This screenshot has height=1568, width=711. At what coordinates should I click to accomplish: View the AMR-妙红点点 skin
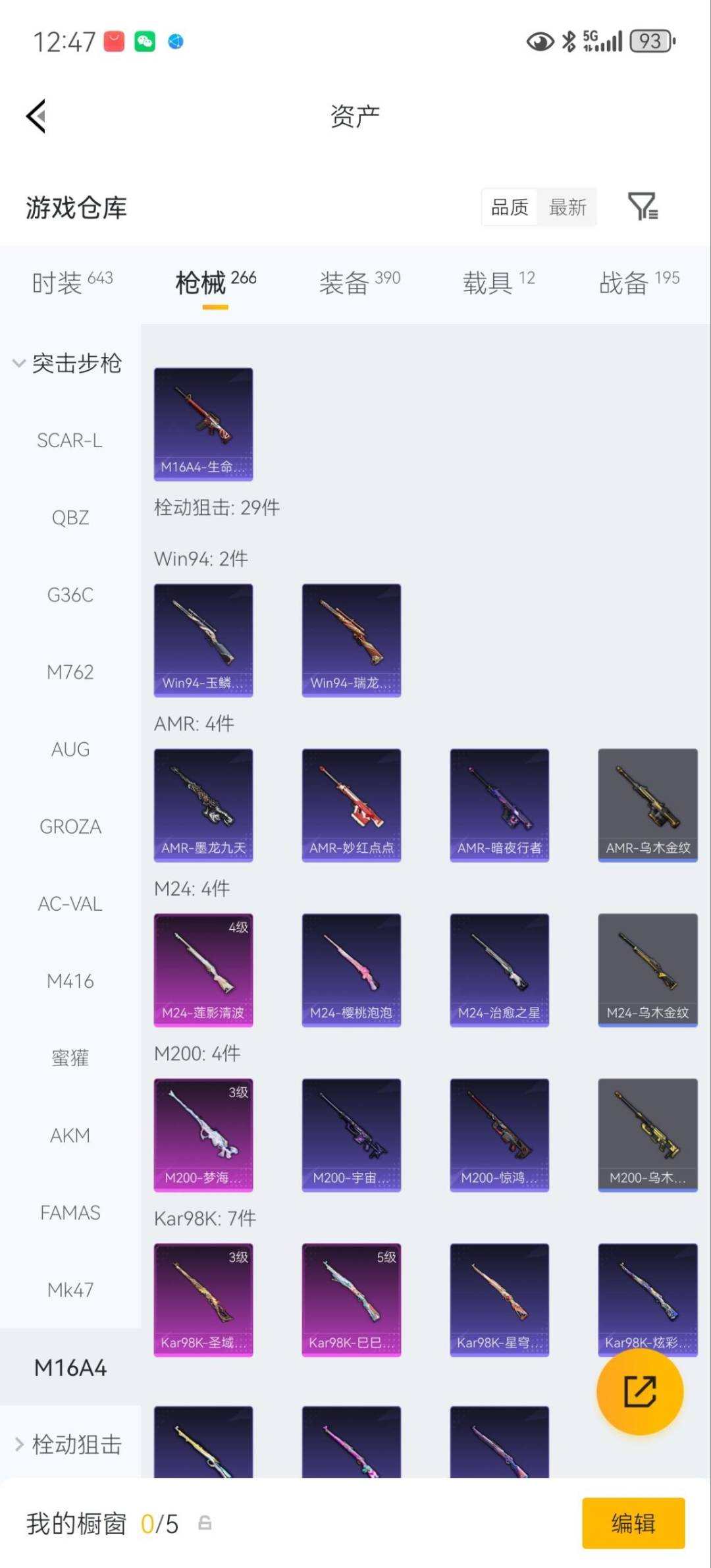coord(352,805)
